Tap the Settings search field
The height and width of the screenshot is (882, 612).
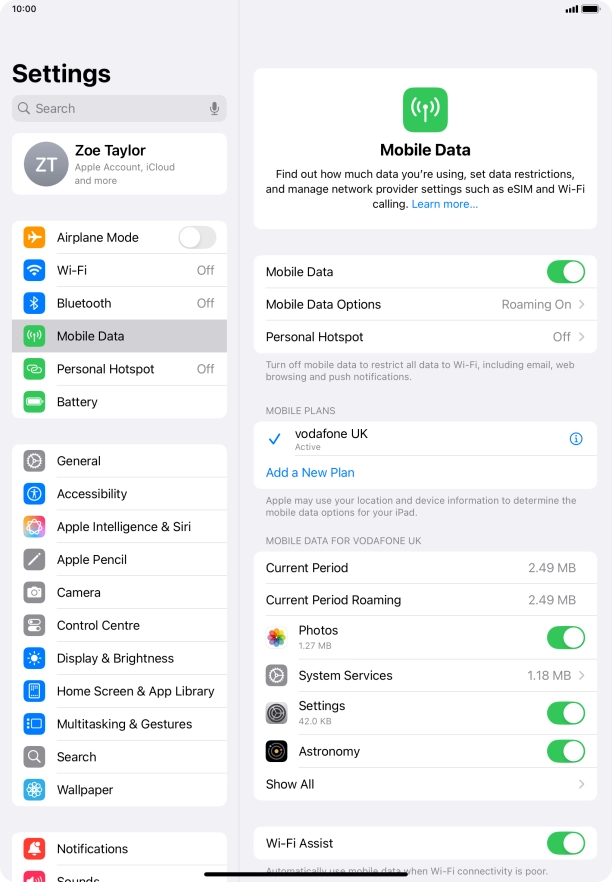click(110, 108)
